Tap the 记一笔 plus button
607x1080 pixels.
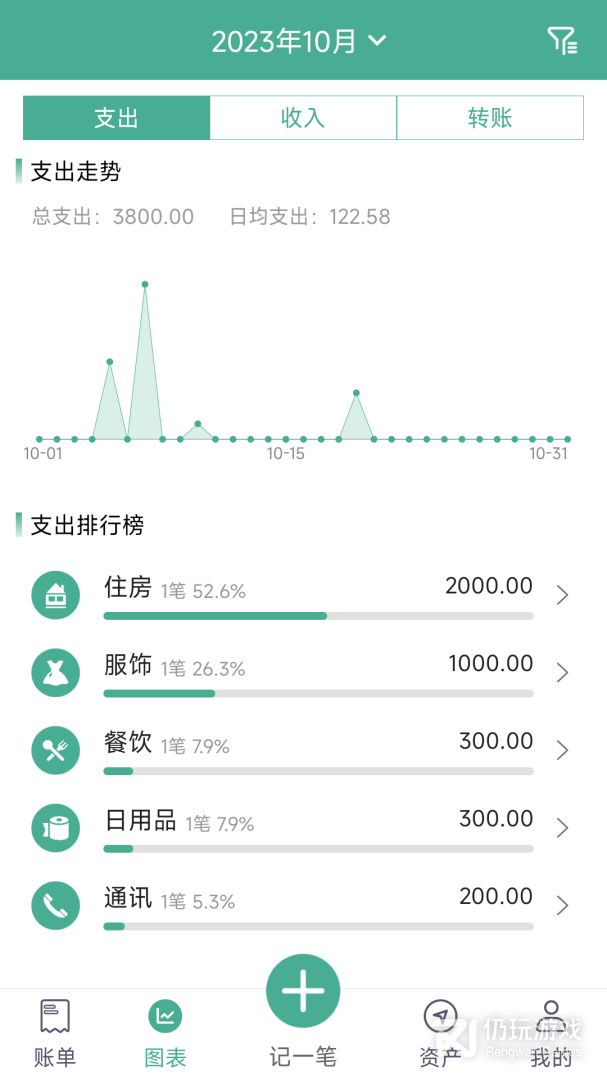[x=303, y=990]
